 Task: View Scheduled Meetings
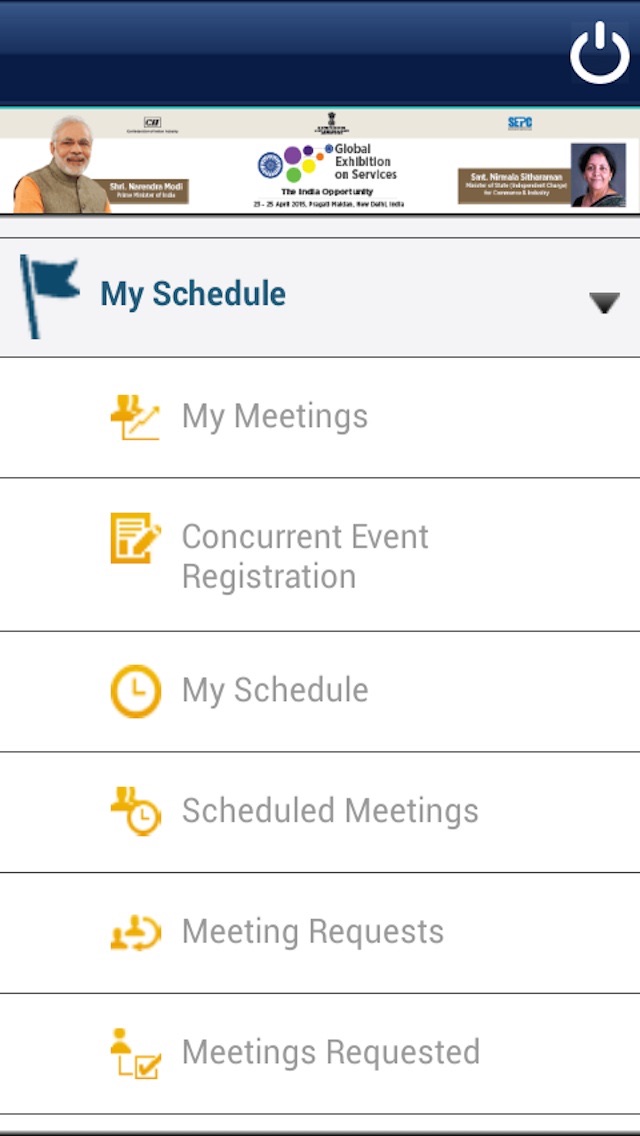point(320,812)
